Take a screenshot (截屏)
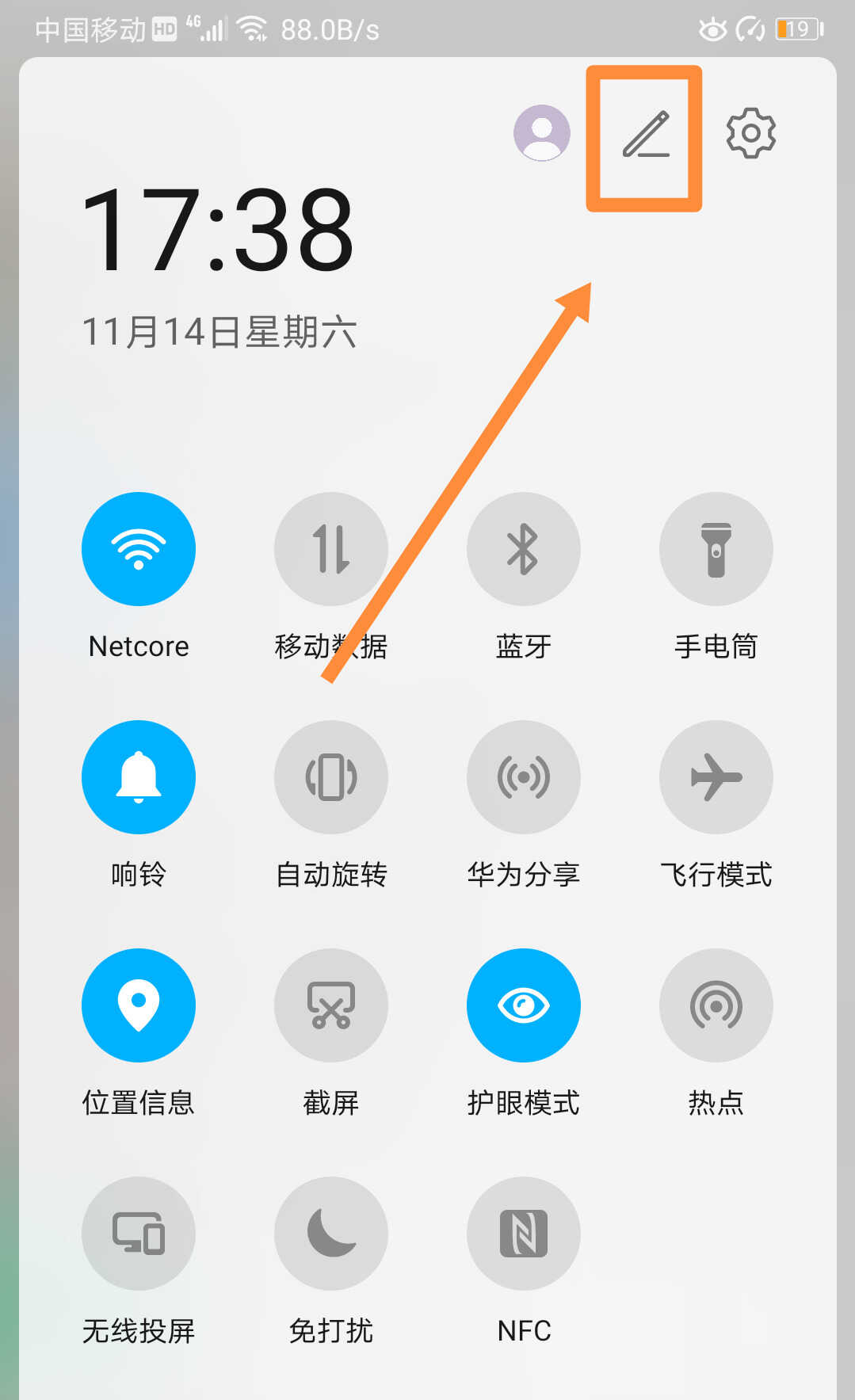The width and height of the screenshot is (855, 1400). [331, 1005]
